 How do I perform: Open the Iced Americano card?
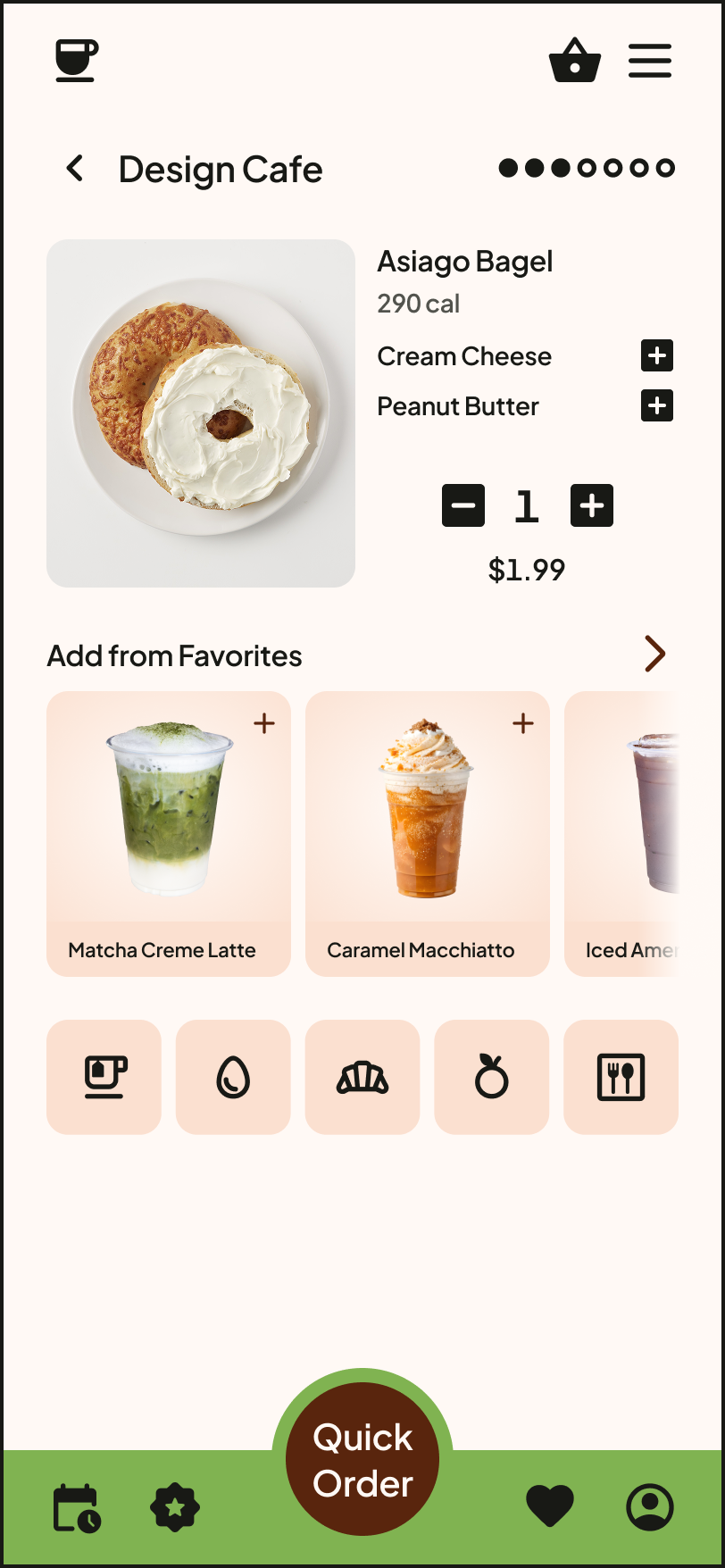621,833
